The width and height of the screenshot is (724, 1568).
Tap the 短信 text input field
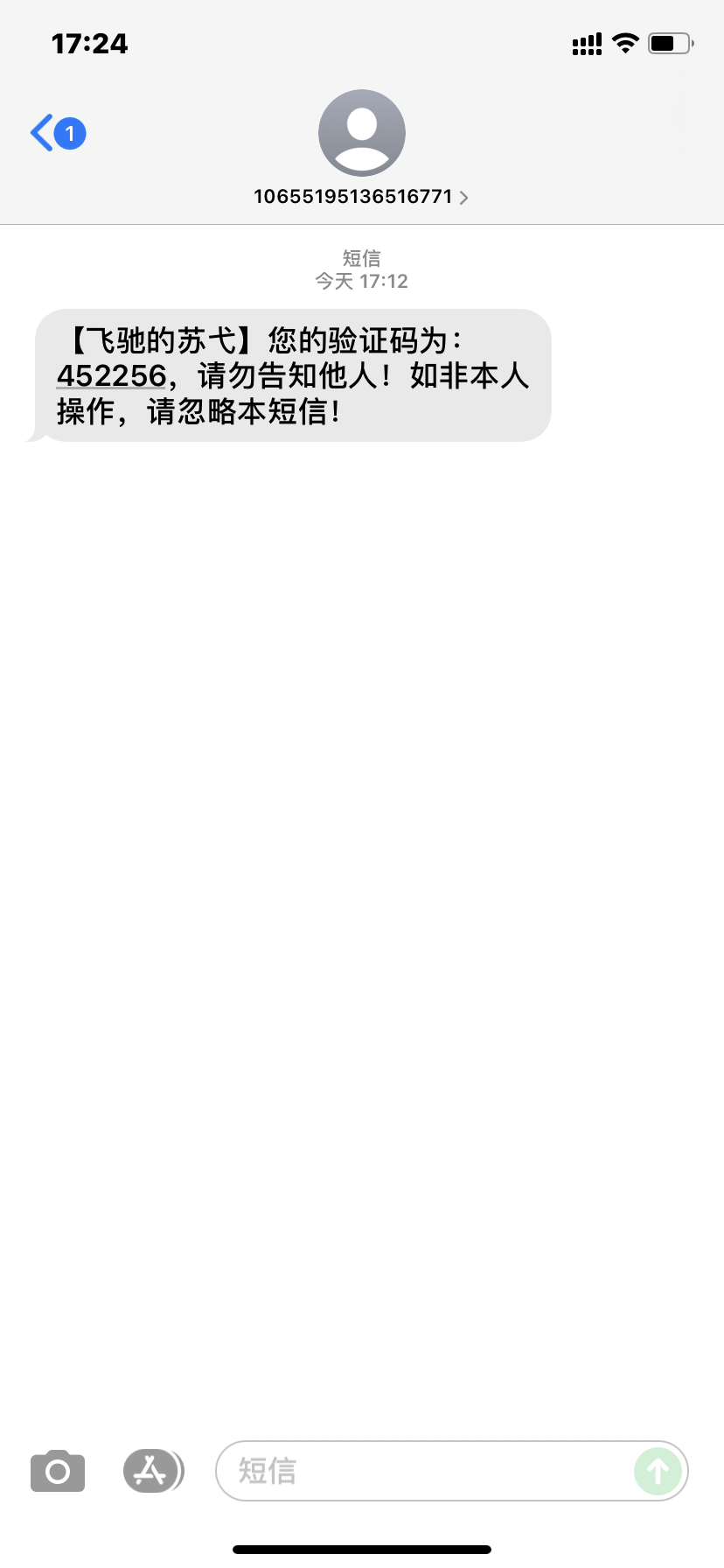(393, 1471)
